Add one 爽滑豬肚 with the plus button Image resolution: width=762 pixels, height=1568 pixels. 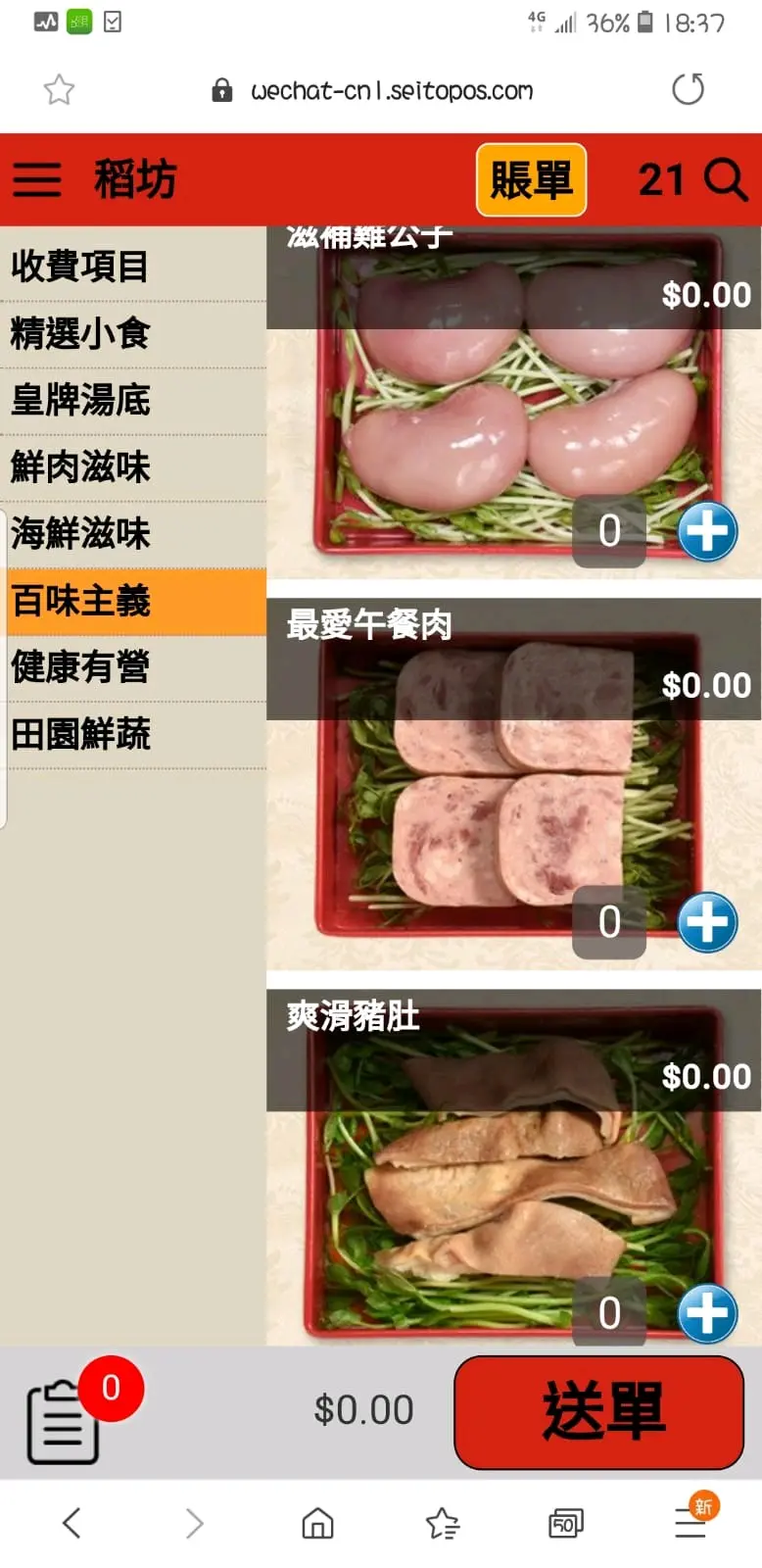point(707,1313)
